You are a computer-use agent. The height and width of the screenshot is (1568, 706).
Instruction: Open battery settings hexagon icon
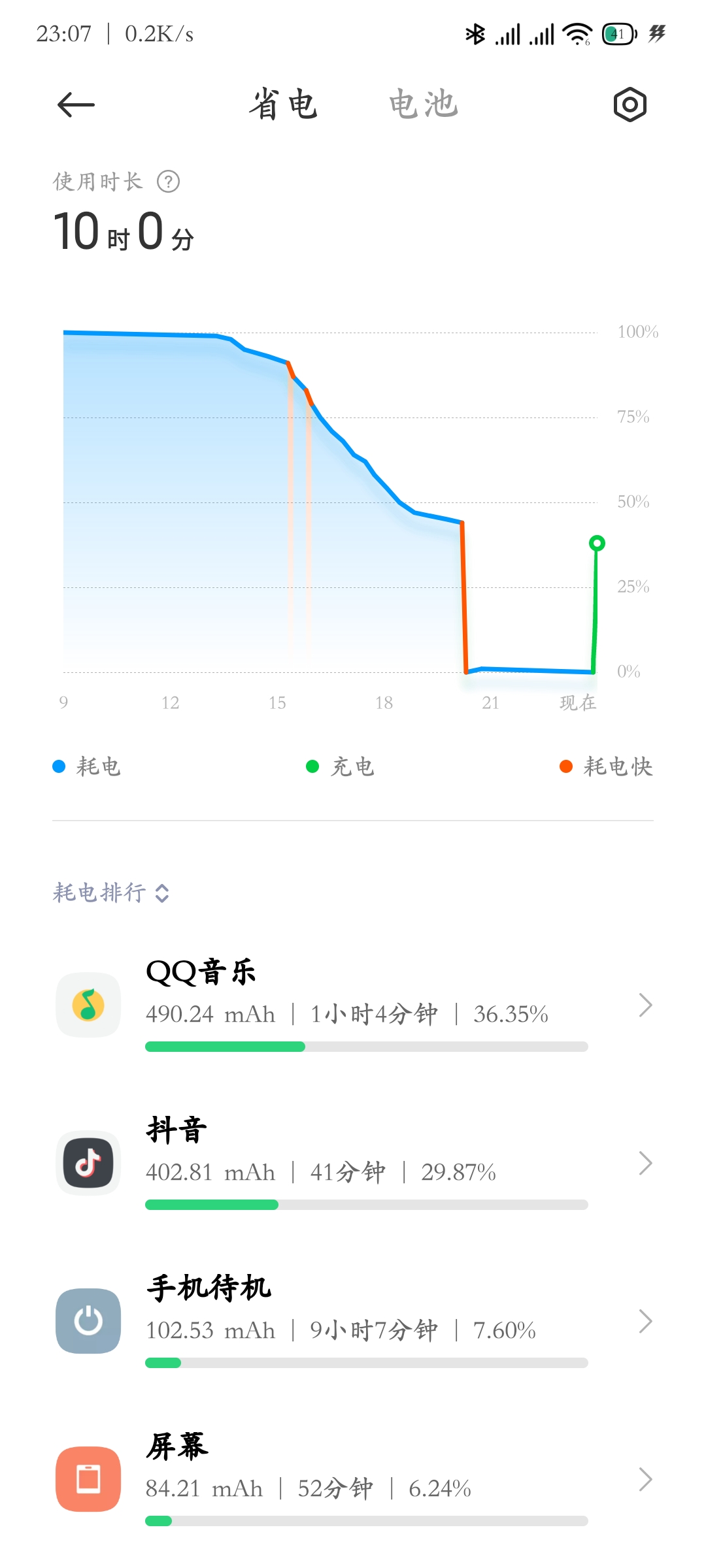(630, 105)
